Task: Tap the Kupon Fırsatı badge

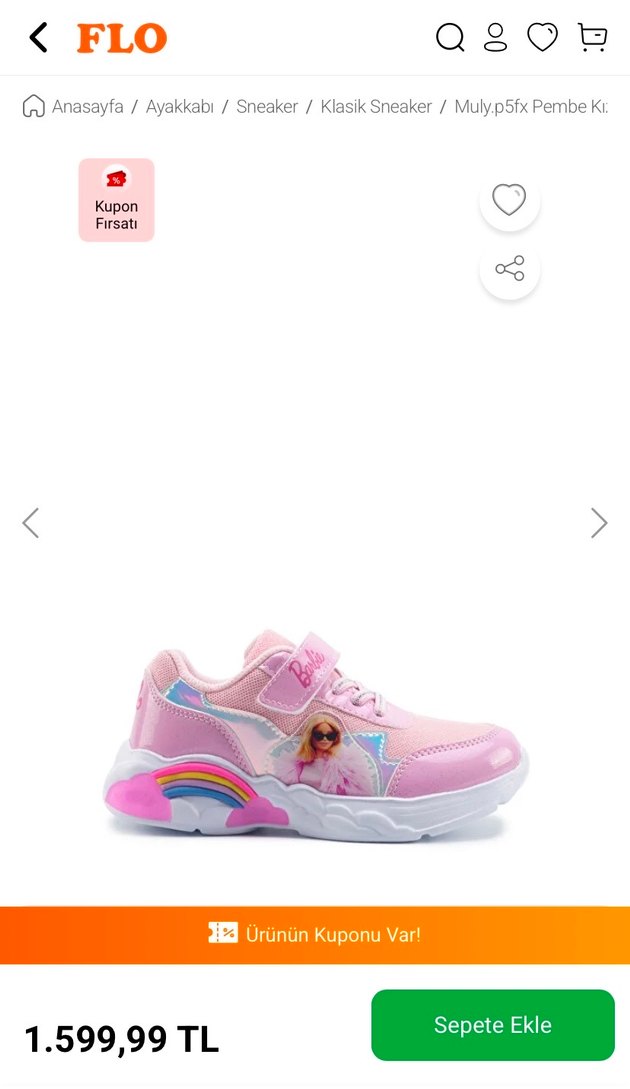Action: point(117,200)
